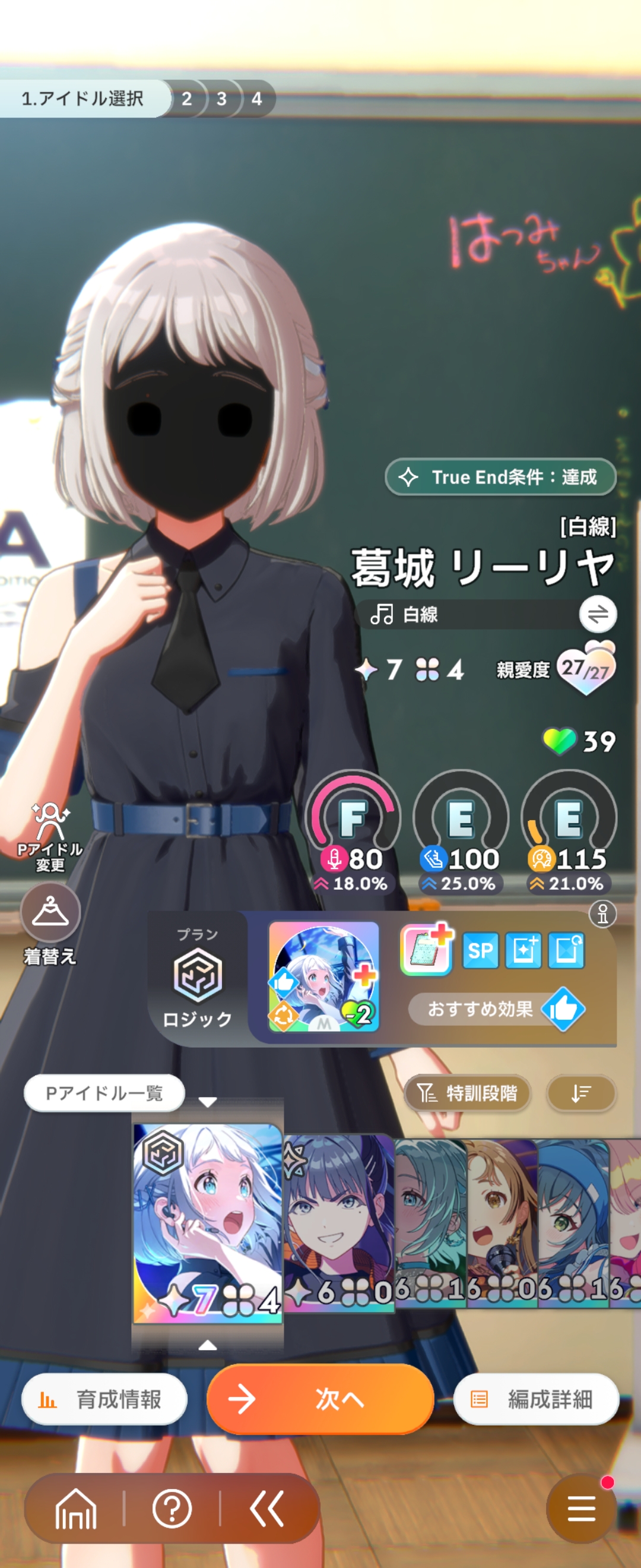Select the white-haired idol card with star 7
This screenshot has height=1568, width=641.
(207, 1222)
